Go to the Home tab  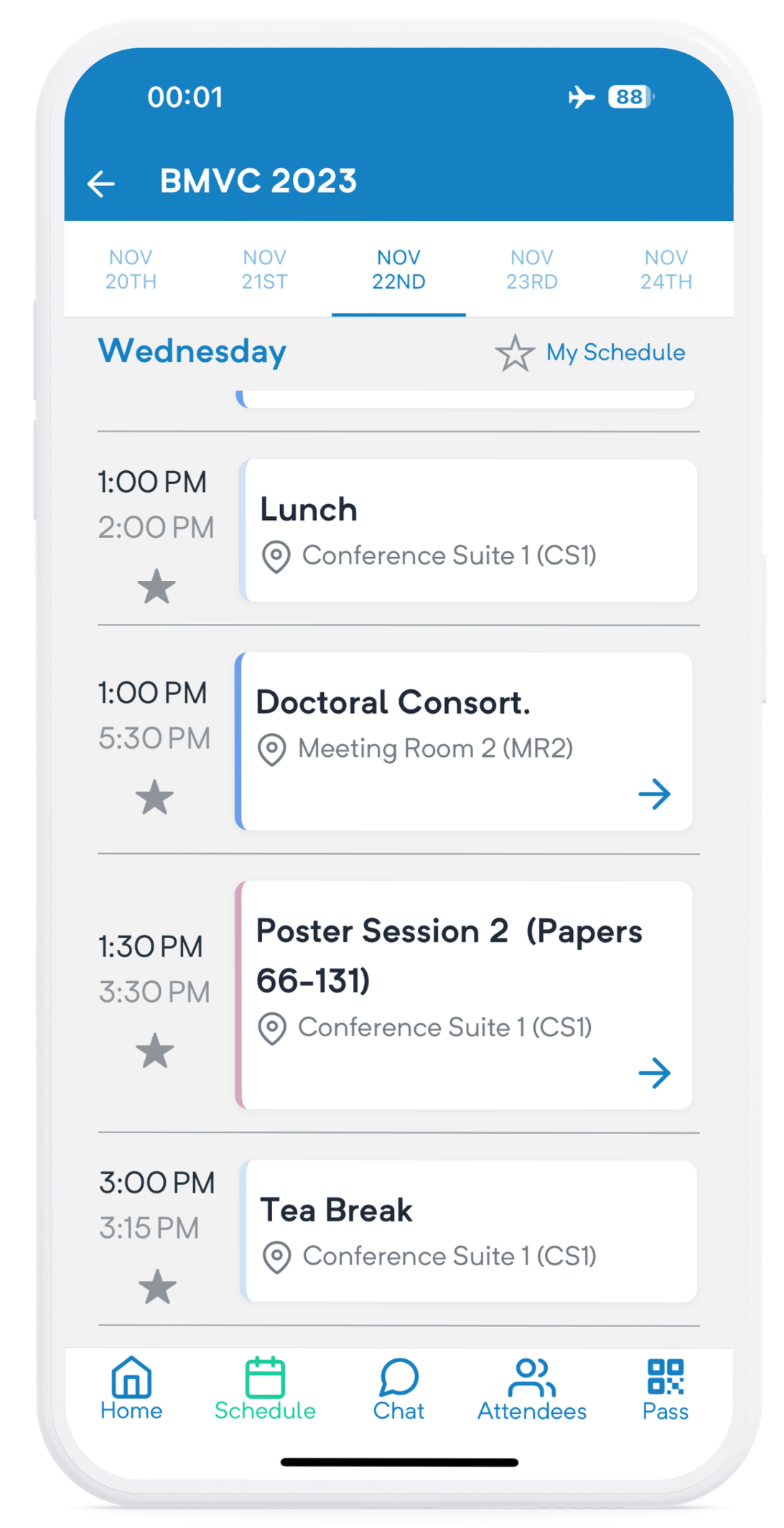[x=131, y=1389]
